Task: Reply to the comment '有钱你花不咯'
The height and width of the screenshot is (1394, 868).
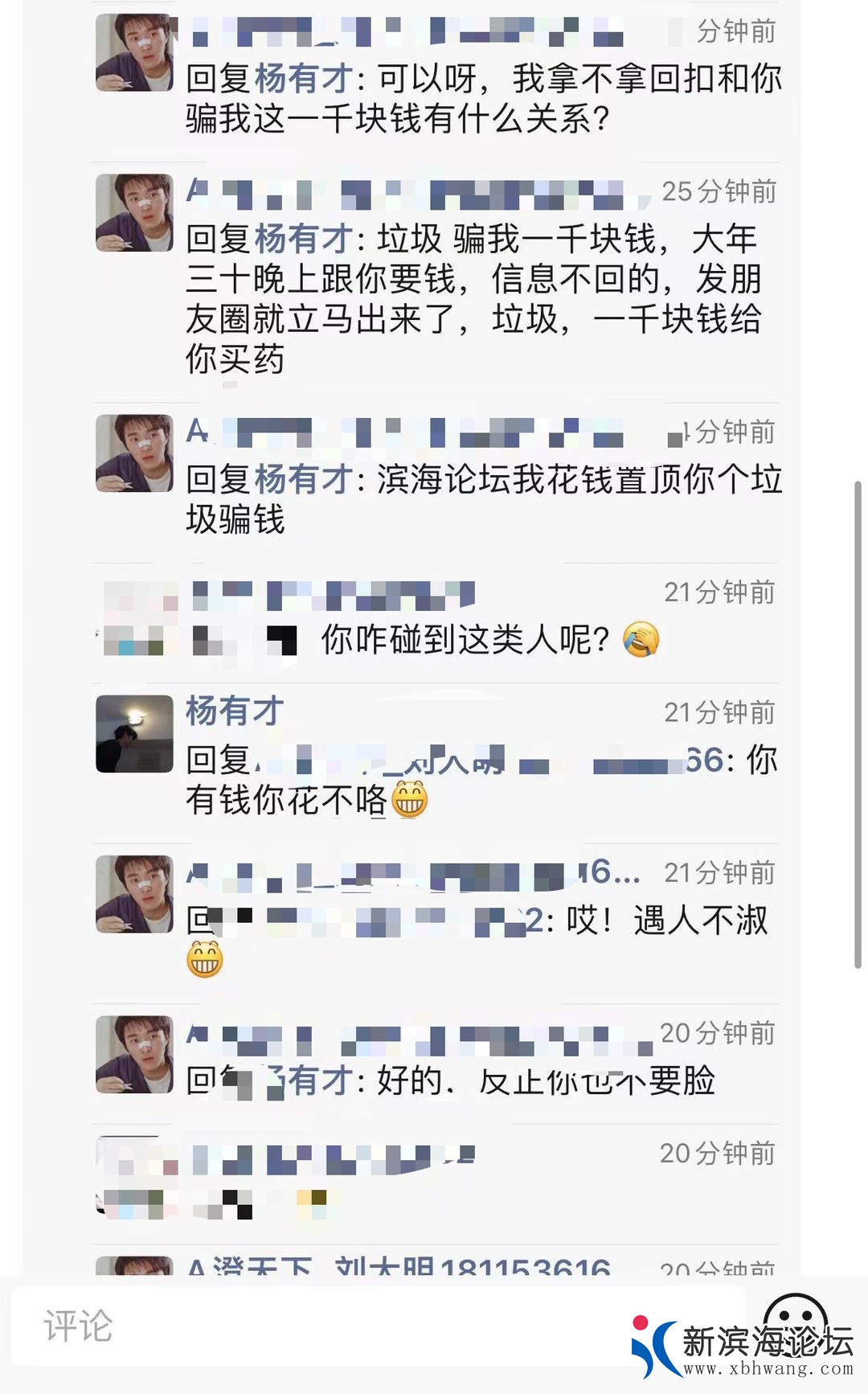Action: coord(305,799)
